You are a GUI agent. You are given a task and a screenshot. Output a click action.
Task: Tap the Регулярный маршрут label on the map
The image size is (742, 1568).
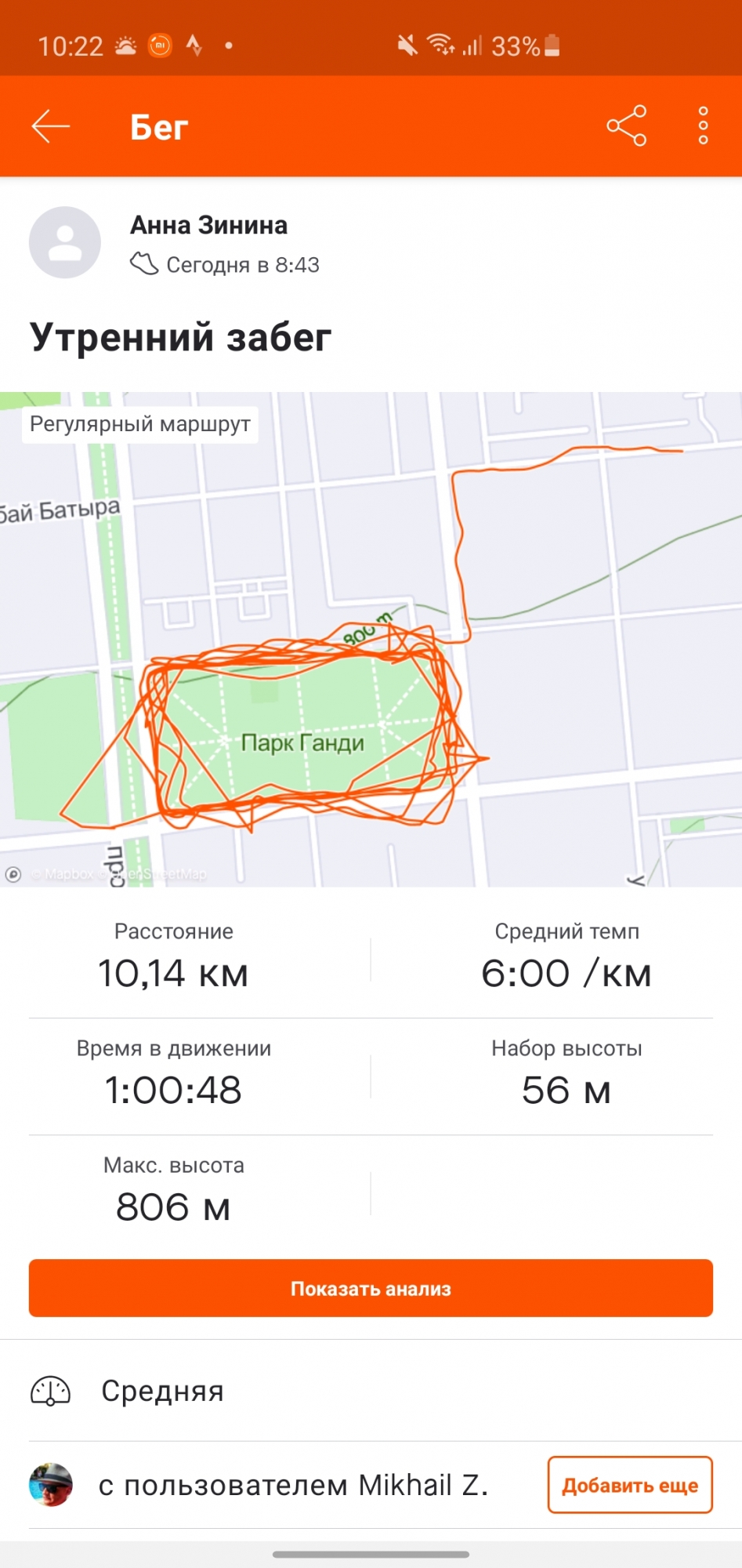coord(140,425)
